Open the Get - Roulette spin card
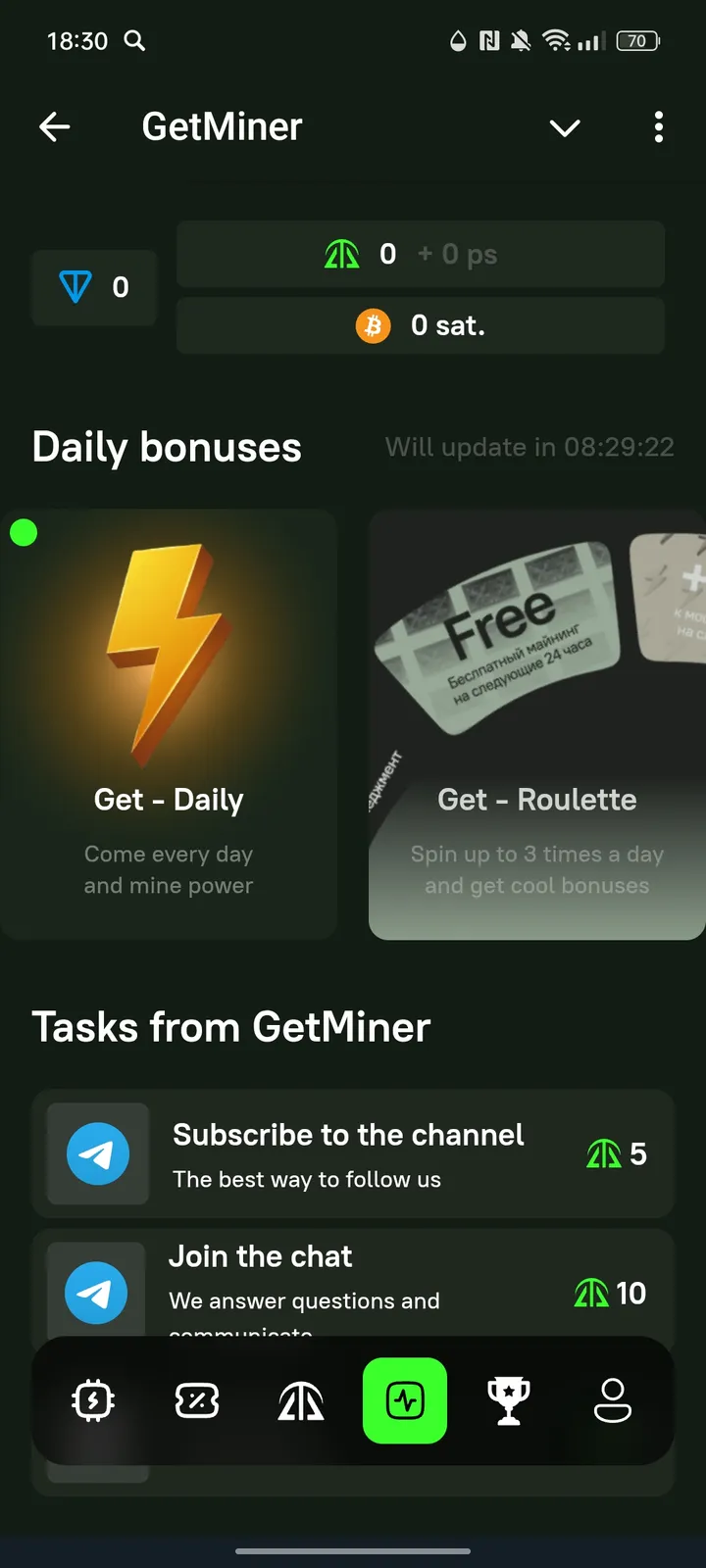This screenshot has width=706, height=1568. 536,723
